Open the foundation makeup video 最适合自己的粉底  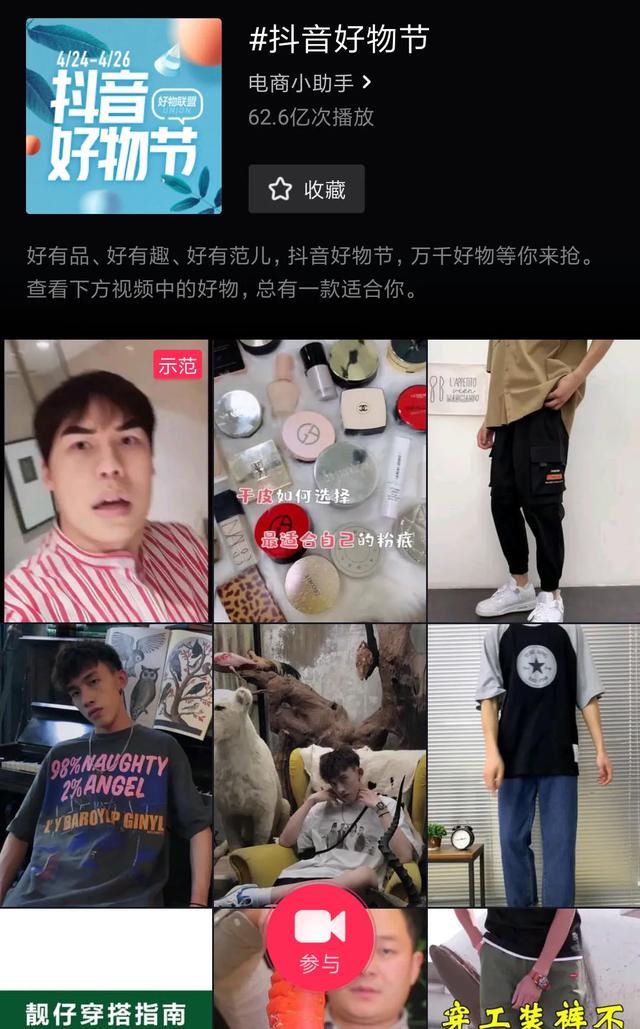point(320,480)
